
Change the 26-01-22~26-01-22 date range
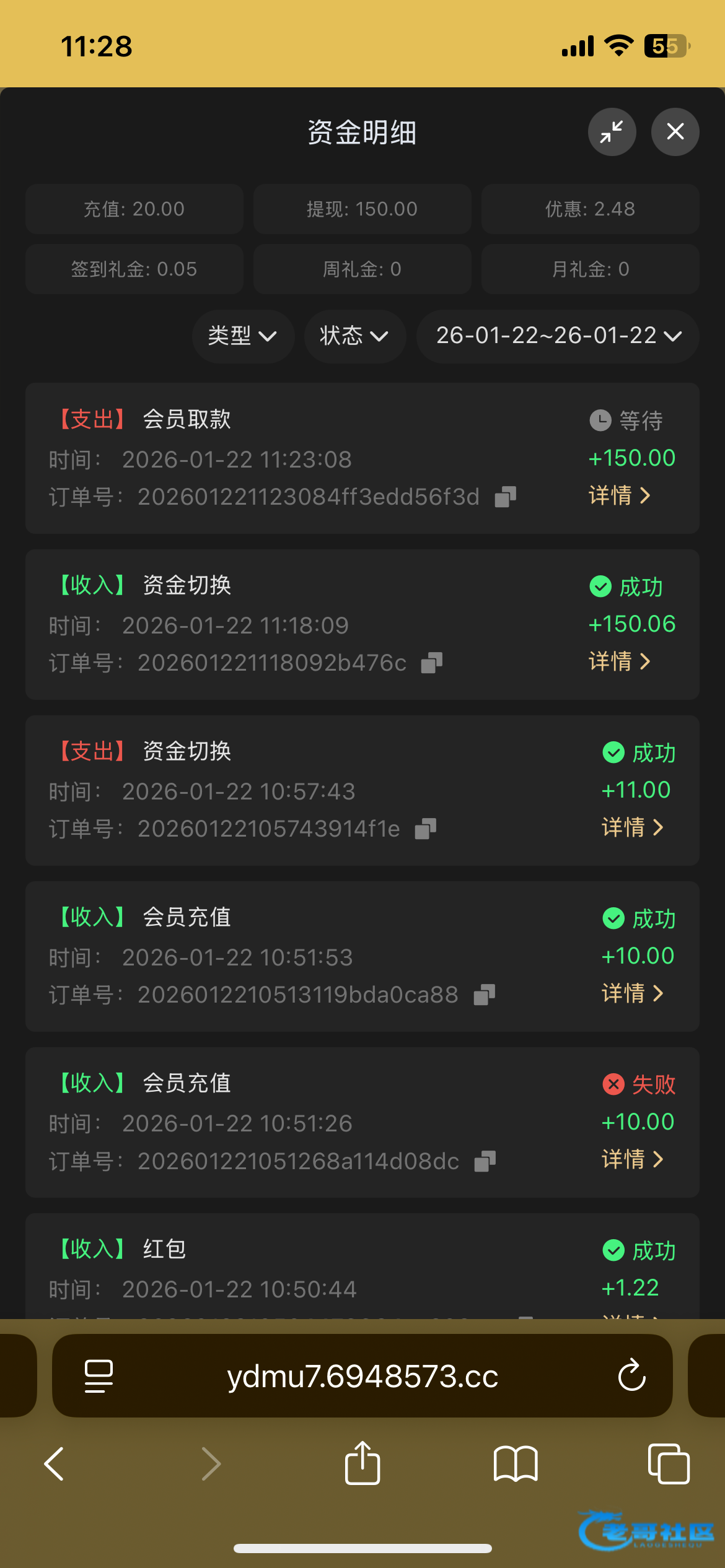pyautogui.click(x=558, y=336)
